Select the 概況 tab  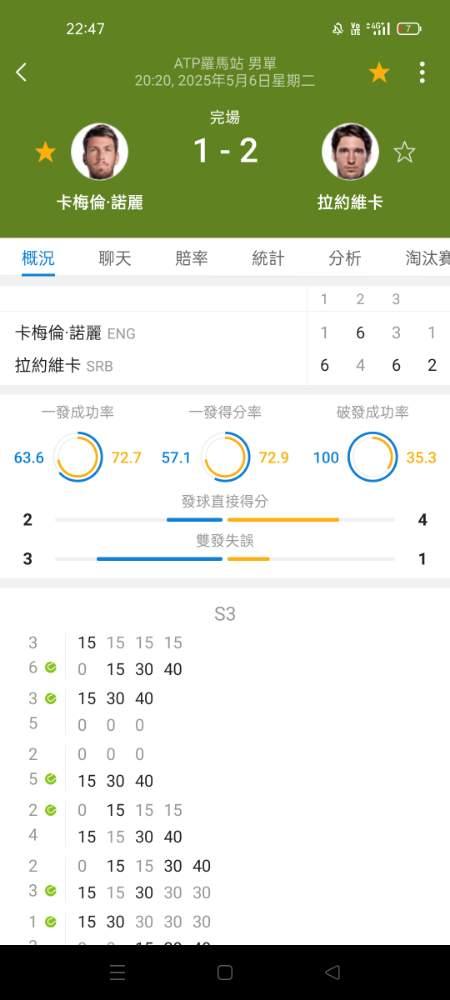pos(38,258)
